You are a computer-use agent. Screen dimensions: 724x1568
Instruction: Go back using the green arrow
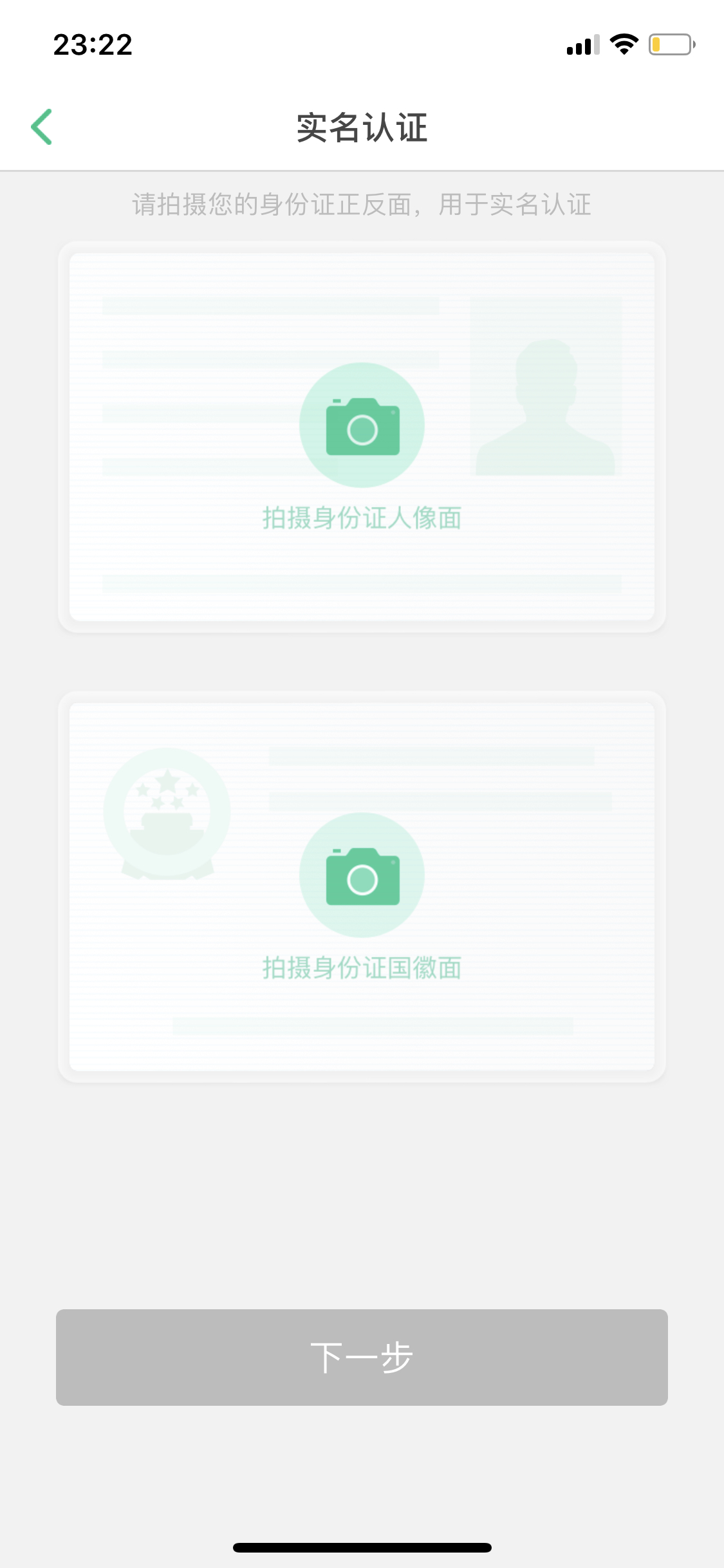pos(42,127)
